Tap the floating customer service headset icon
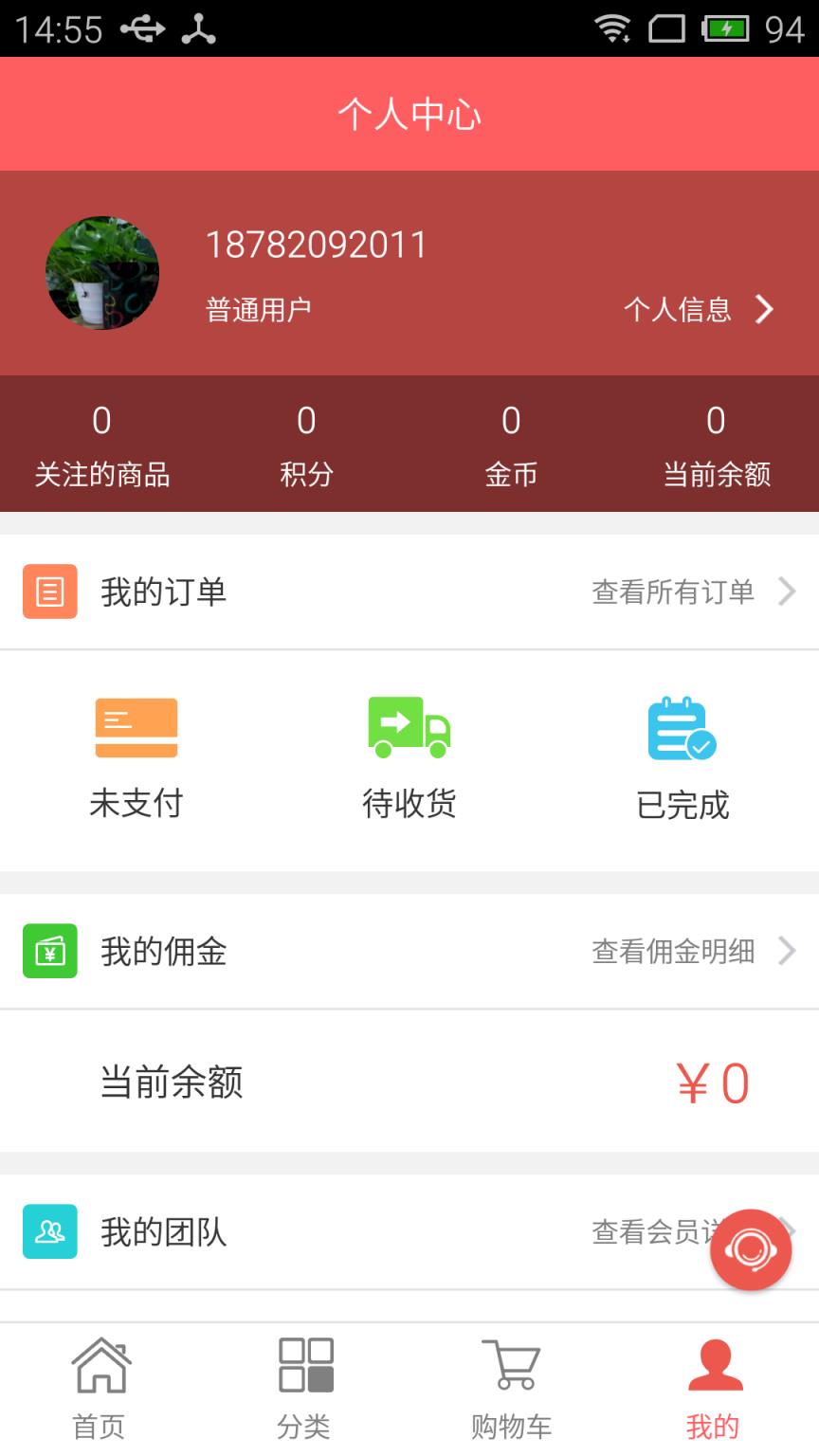 tap(751, 1249)
